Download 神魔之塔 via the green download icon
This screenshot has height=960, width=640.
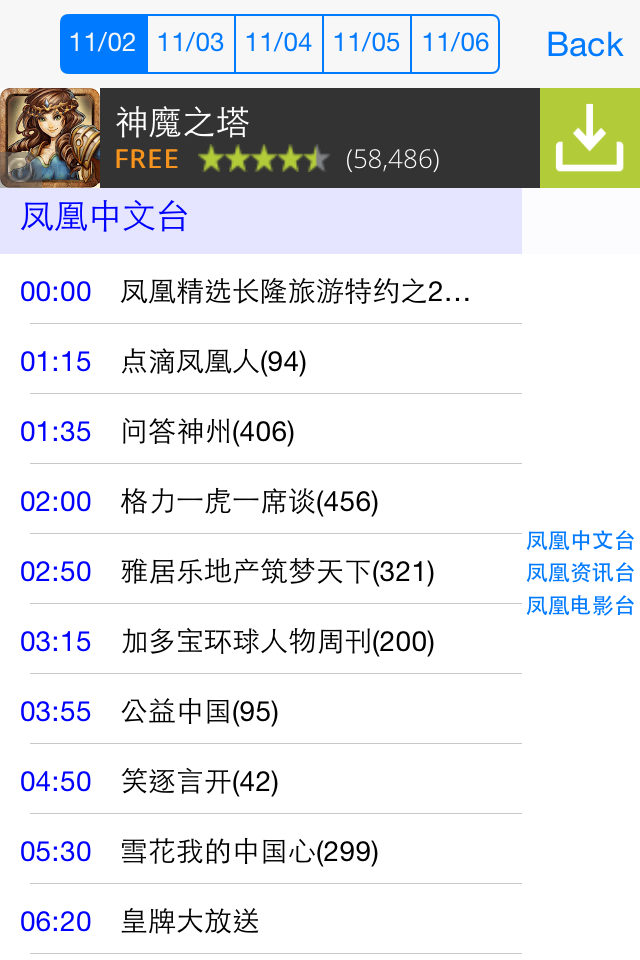click(590, 138)
